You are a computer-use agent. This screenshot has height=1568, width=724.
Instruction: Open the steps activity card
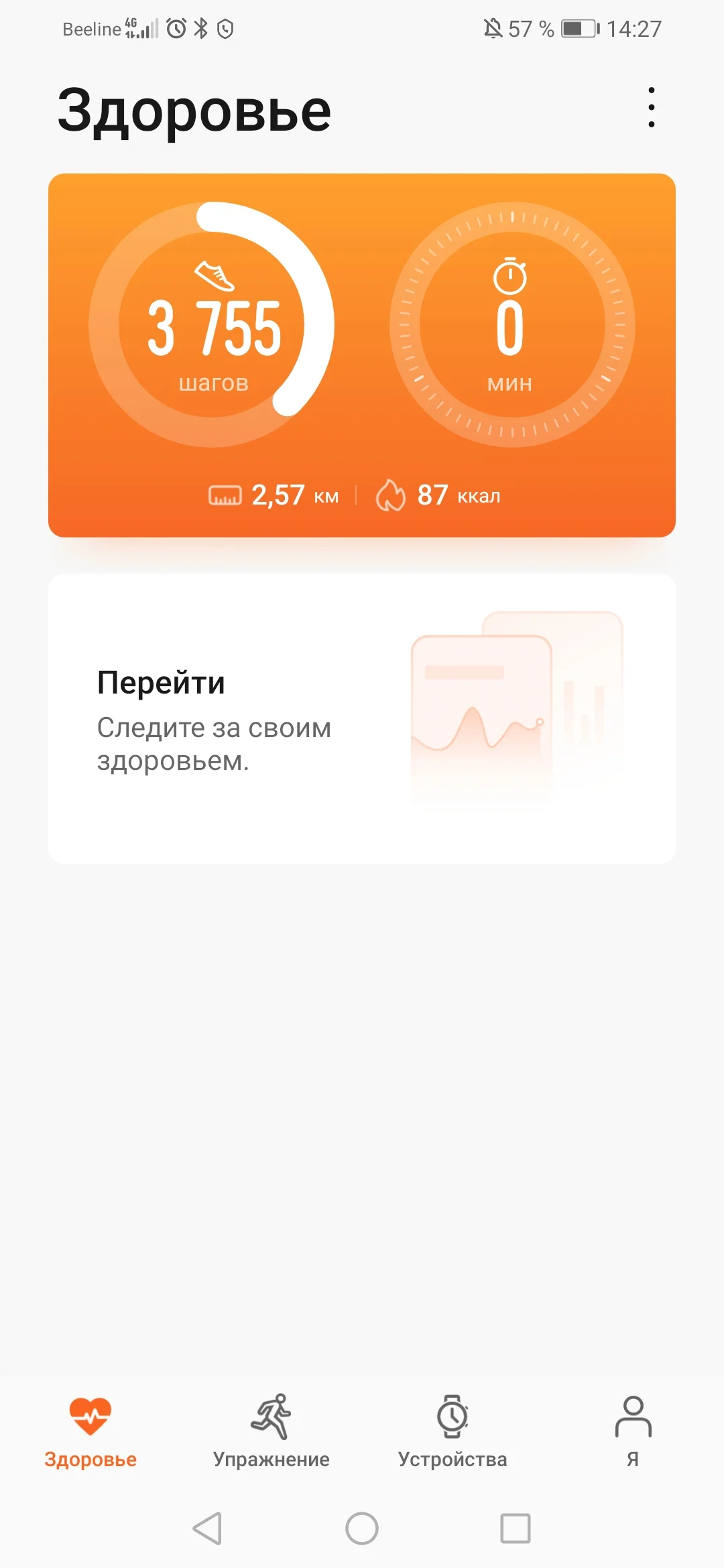click(x=212, y=326)
